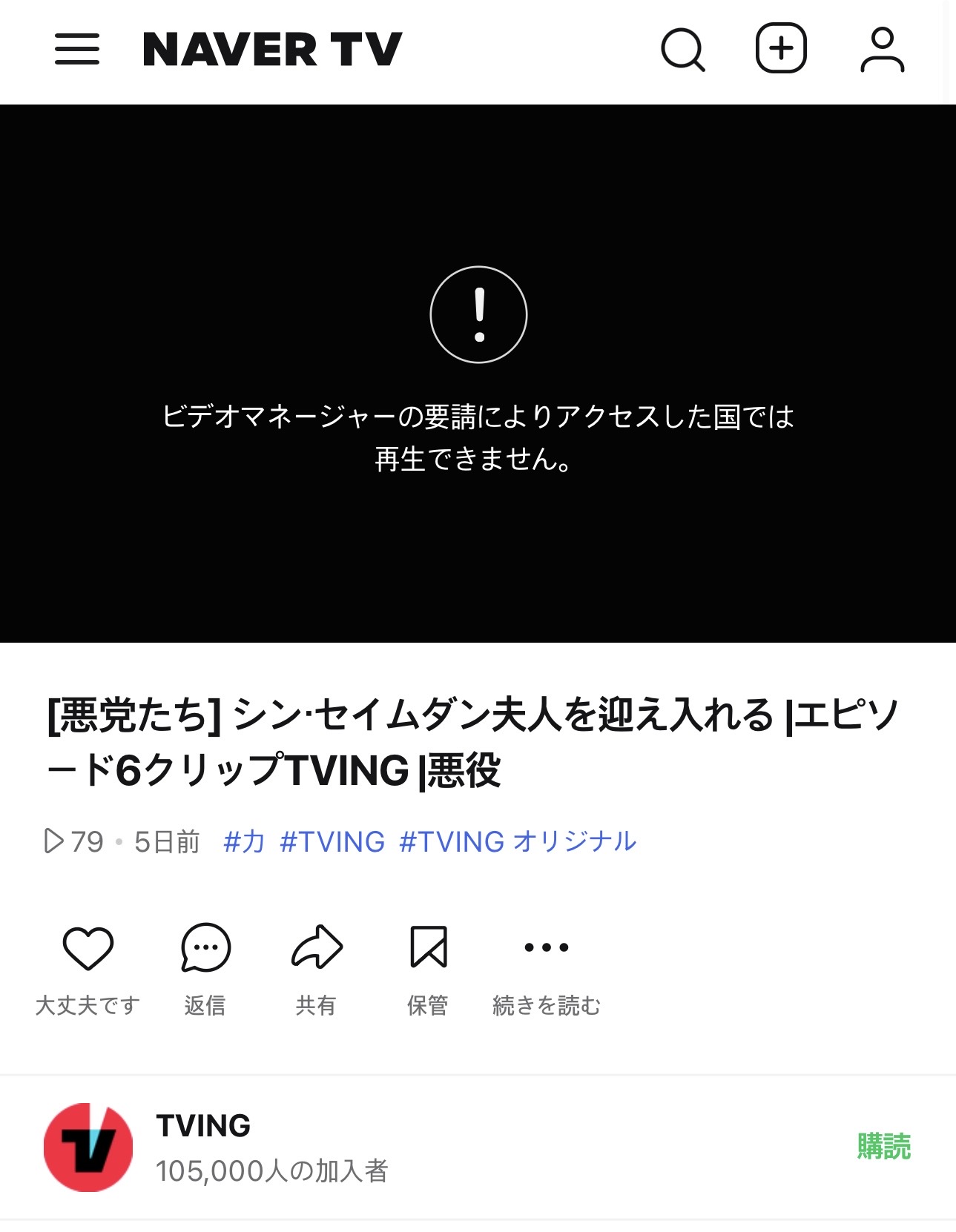The width and height of the screenshot is (956, 1232).
Task: Open the user profile icon
Action: point(882,50)
